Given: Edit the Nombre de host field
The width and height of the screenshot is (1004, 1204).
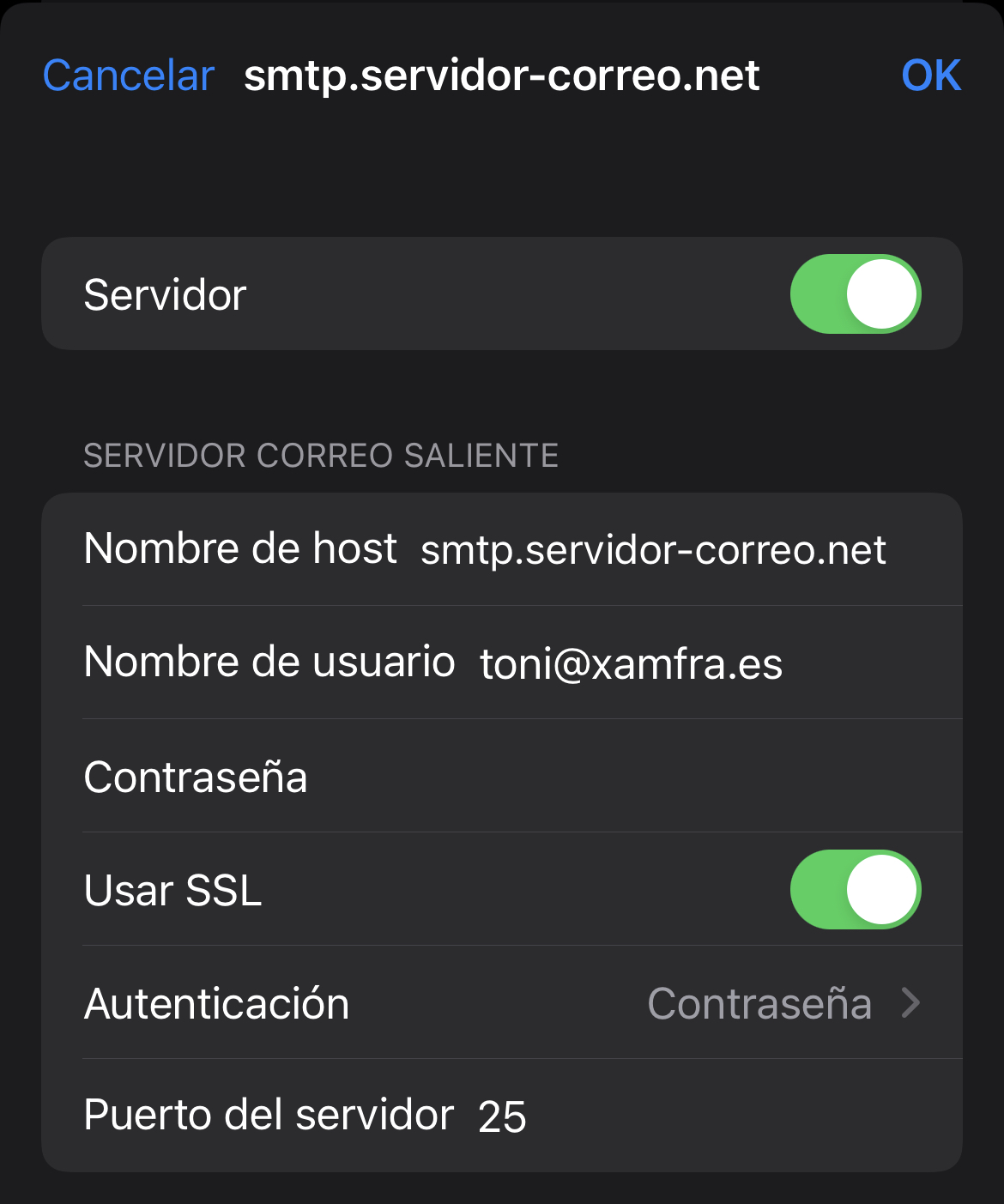Looking at the screenshot, I should point(652,549).
